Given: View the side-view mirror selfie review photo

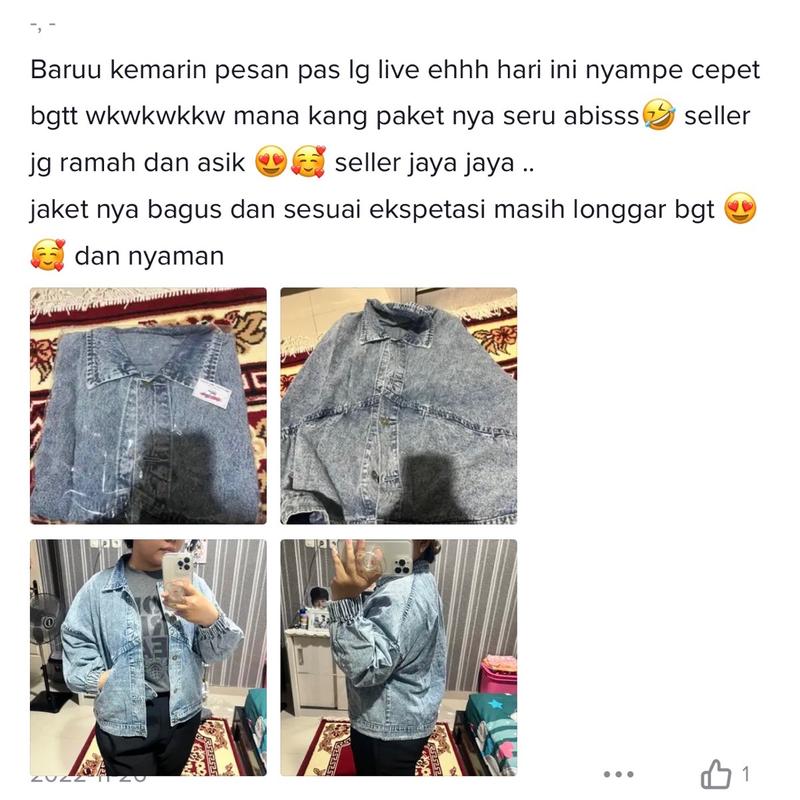Looking at the screenshot, I should click(398, 657).
